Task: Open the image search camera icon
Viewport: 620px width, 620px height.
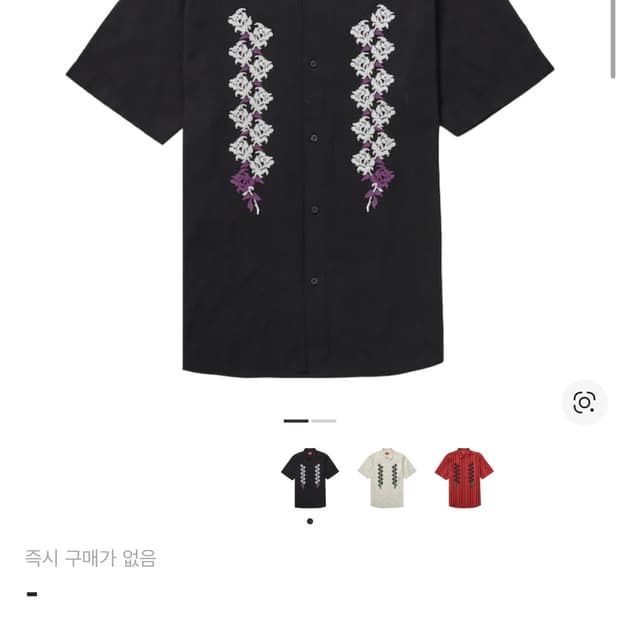Action: [x=584, y=402]
